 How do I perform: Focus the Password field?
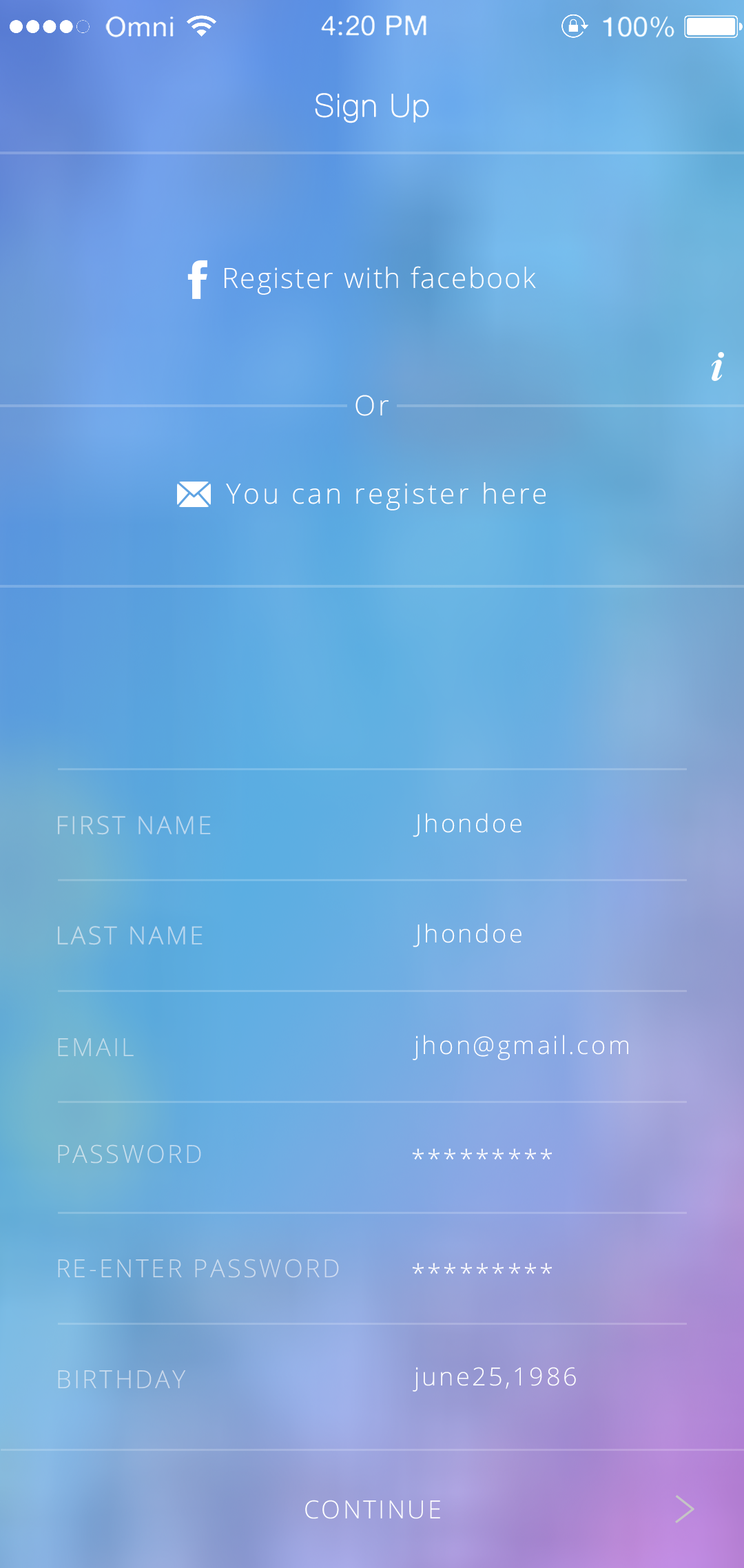pyautogui.click(x=482, y=1155)
